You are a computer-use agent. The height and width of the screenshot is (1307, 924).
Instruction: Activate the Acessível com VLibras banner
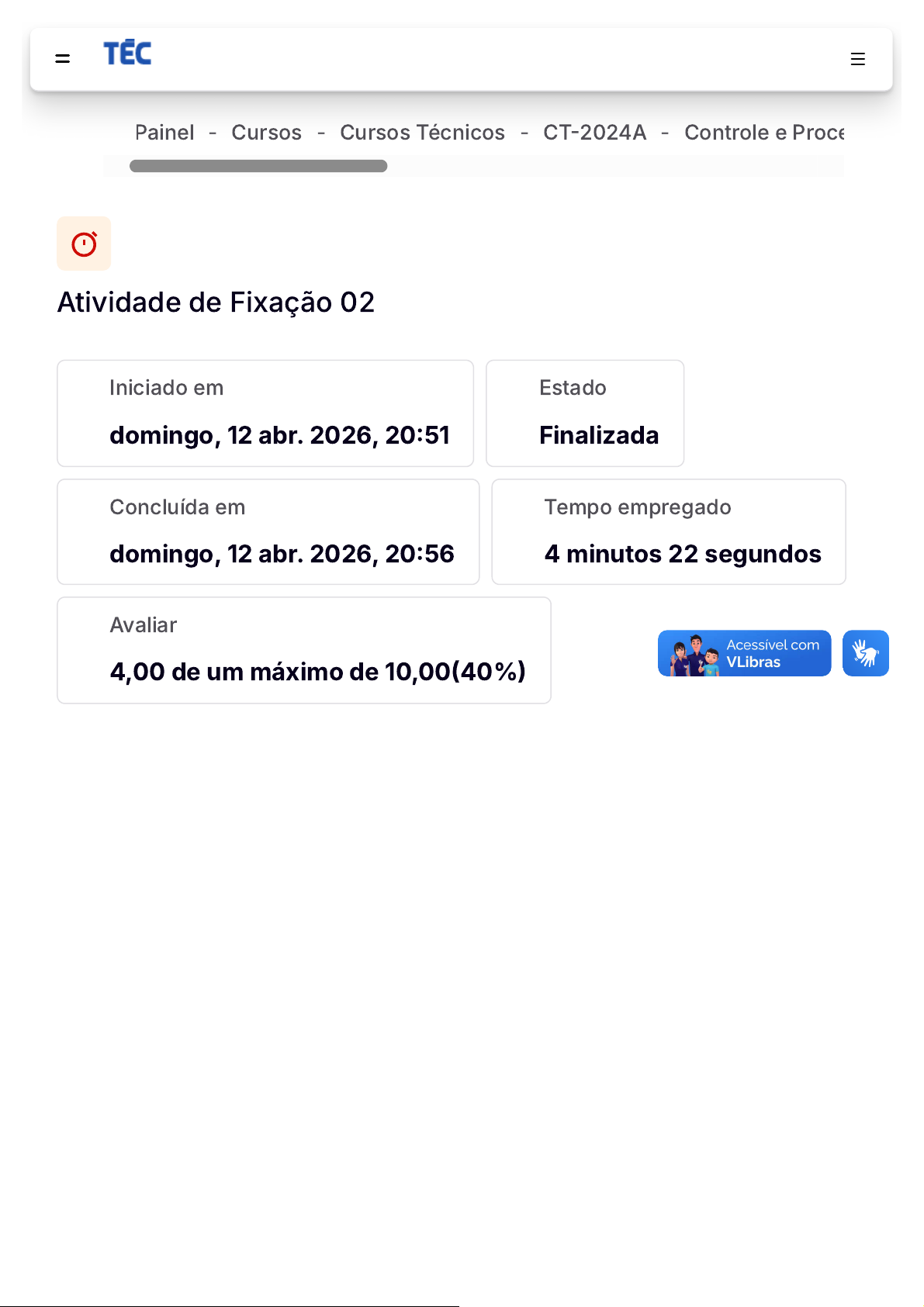(x=744, y=653)
